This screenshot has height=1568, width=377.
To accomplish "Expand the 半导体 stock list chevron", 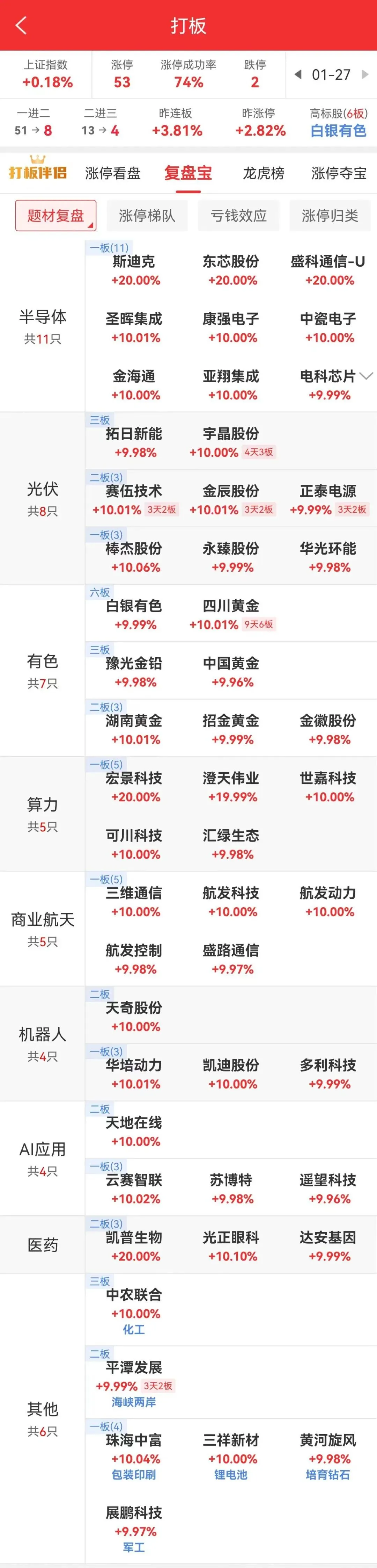I will point(366,376).
